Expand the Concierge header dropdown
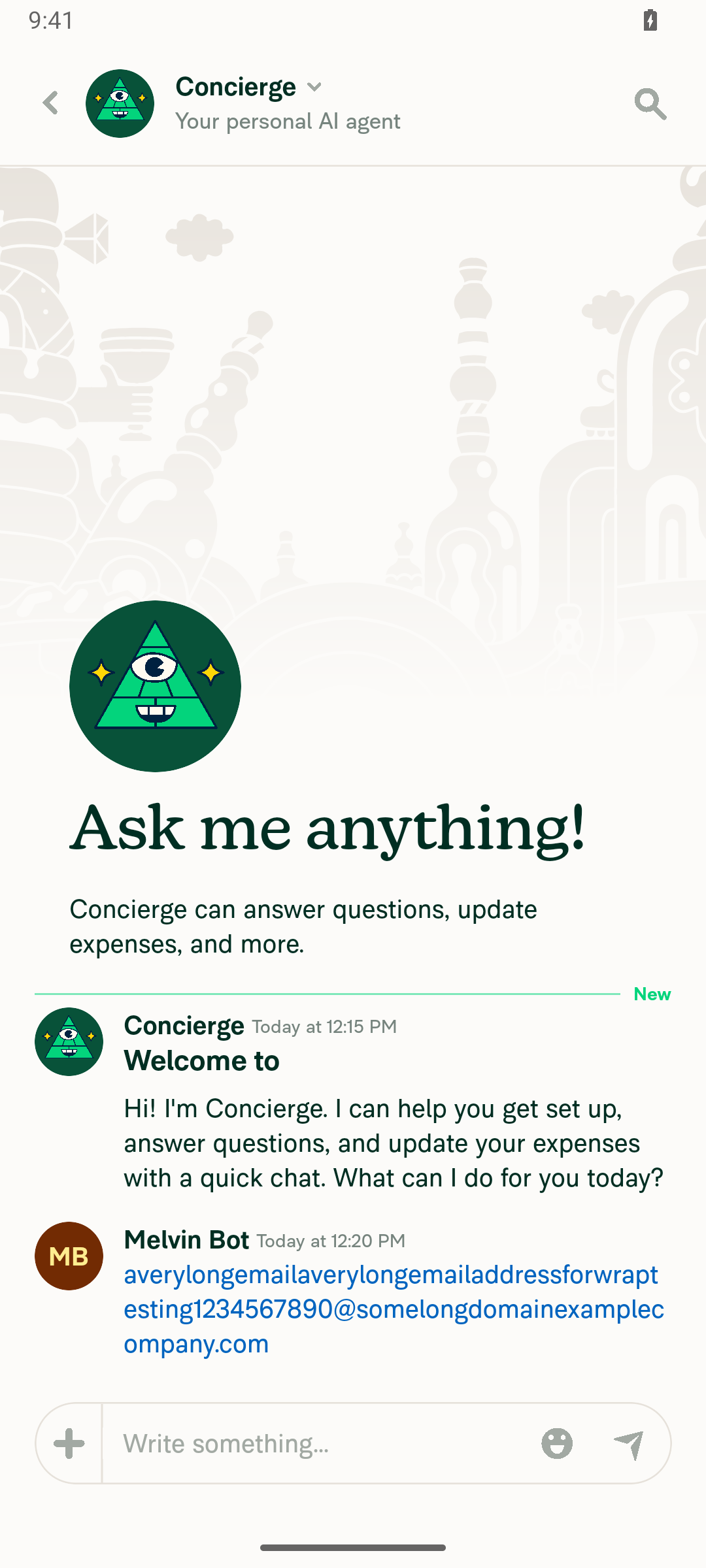 click(x=314, y=87)
